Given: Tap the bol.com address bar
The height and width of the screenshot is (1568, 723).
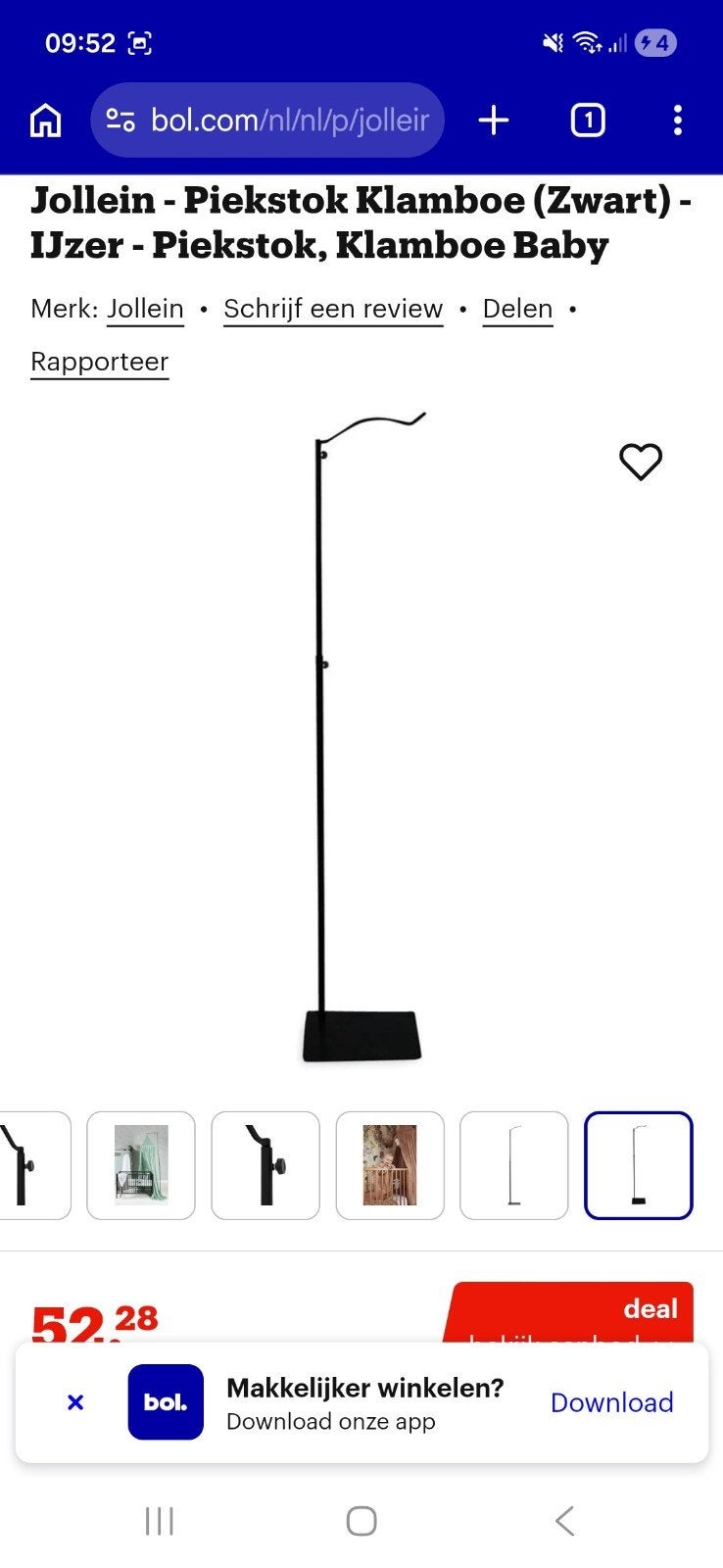Looking at the screenshot, I should 267,121.
